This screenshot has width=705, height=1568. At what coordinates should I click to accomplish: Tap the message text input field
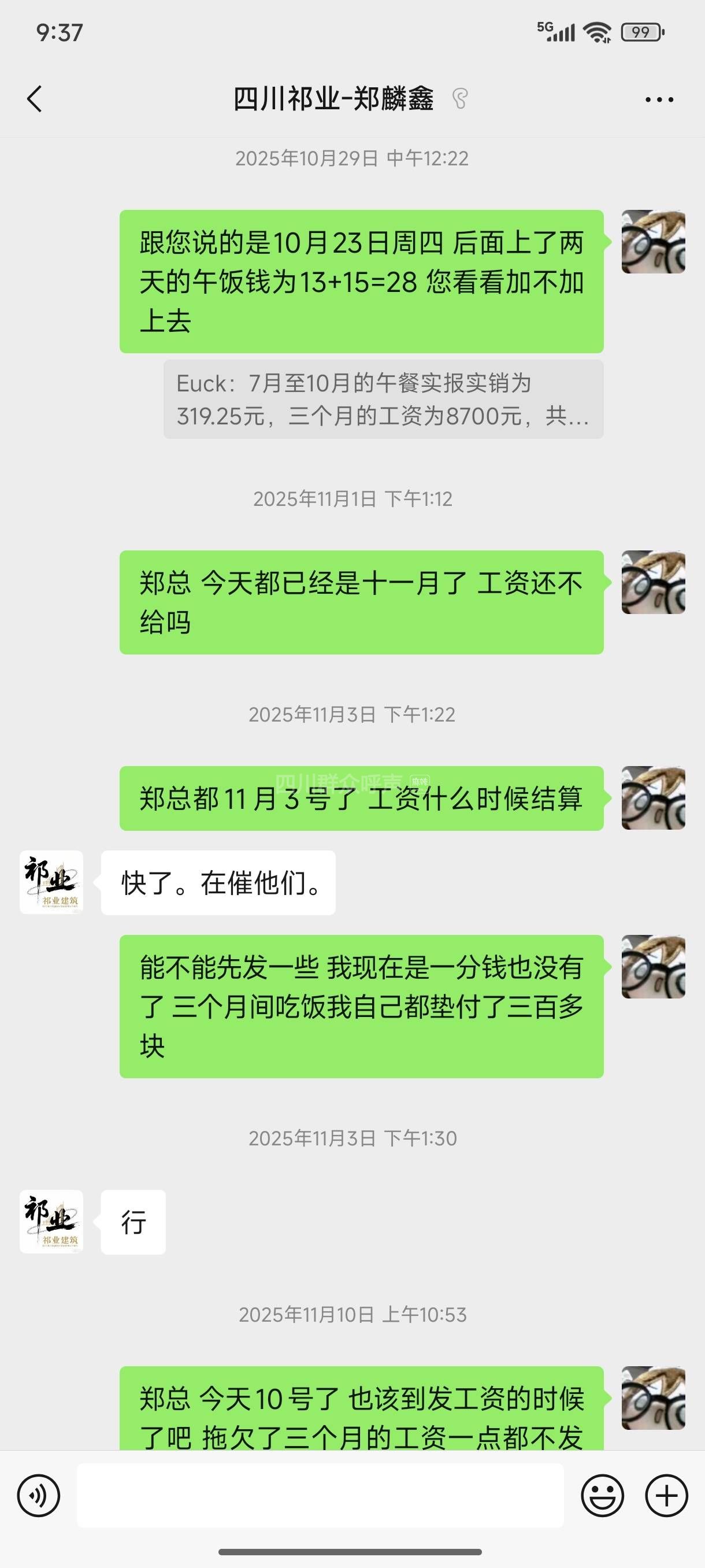pyautogui.click(x=320, y=1495)
